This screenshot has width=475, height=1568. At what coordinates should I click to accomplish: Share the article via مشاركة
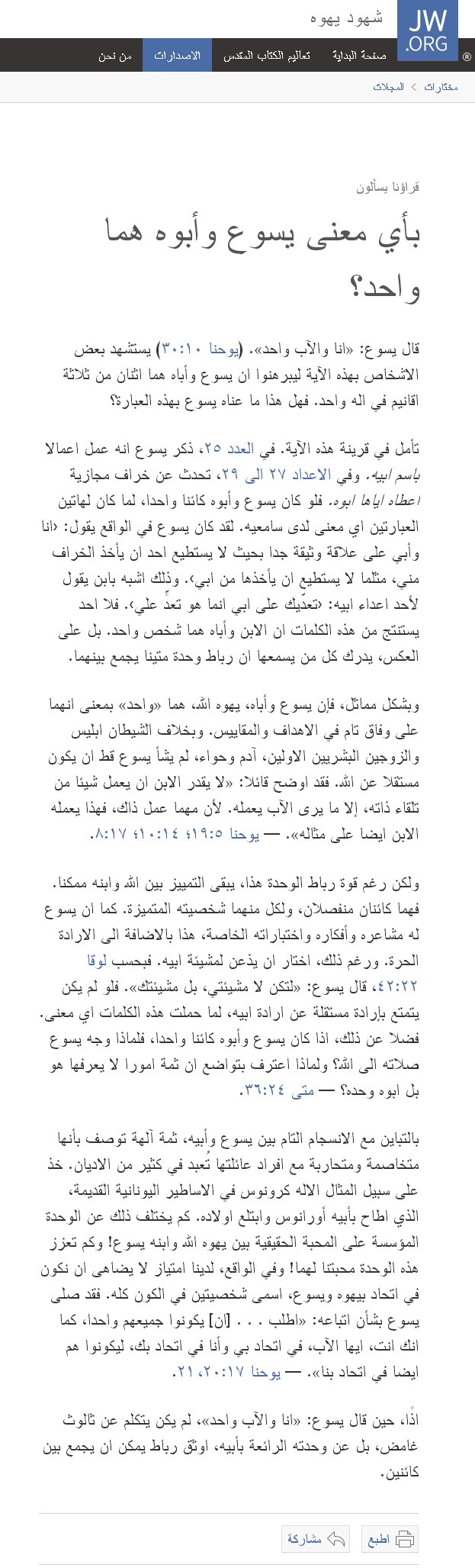coord(315,1539)
